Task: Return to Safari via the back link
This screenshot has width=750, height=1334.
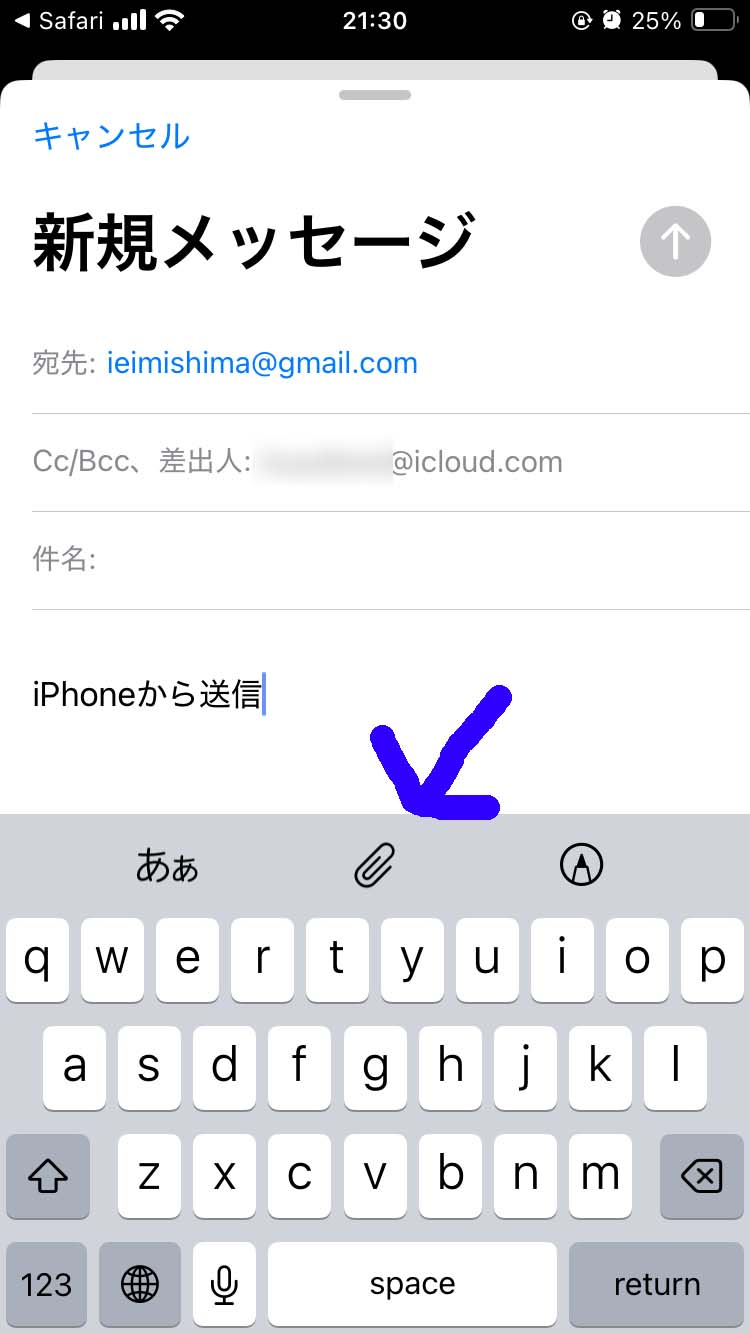Action: [60, 20]
